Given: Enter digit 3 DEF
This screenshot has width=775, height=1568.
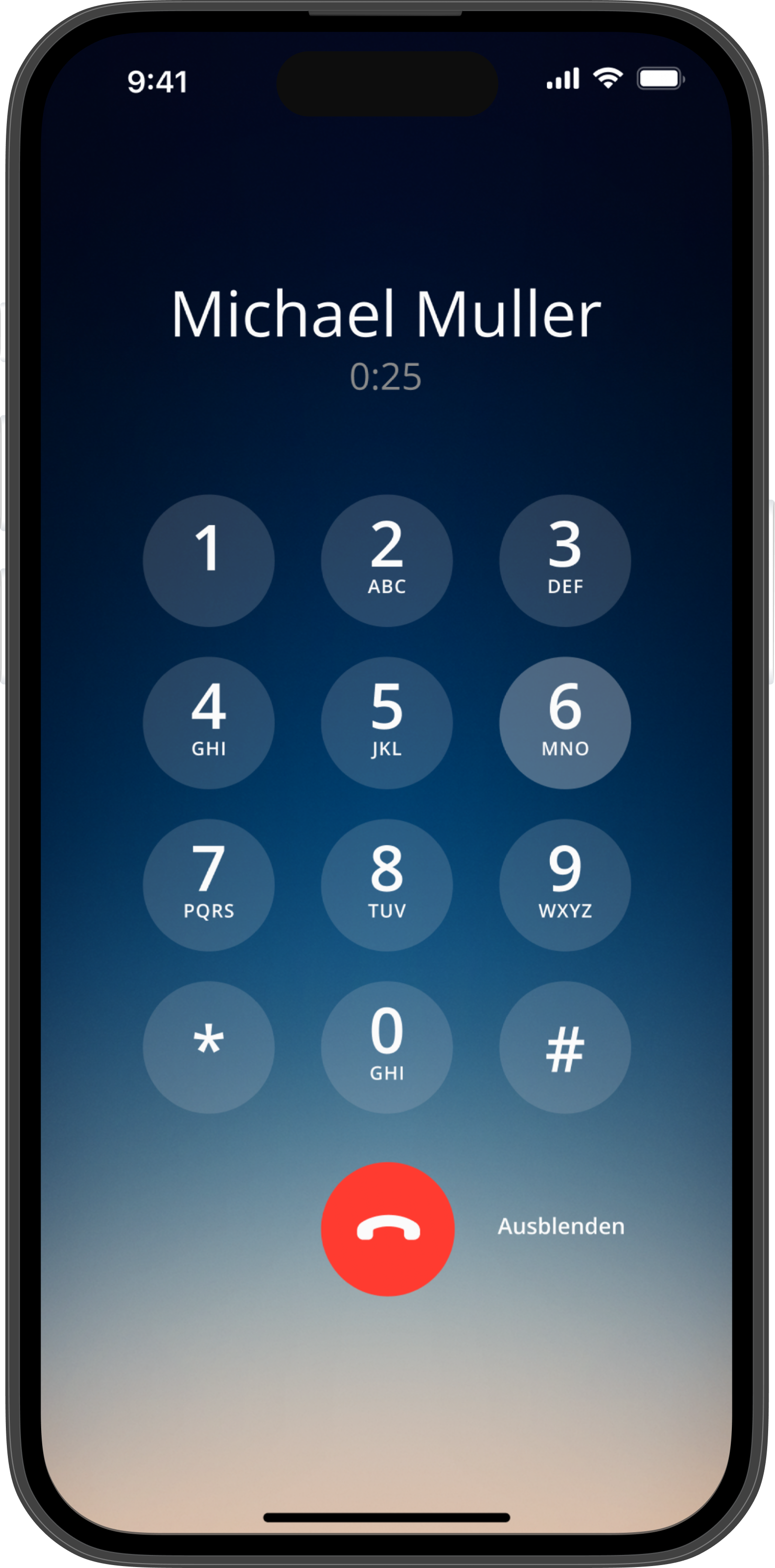Looking at the screenshot, I should click(565, 560).
